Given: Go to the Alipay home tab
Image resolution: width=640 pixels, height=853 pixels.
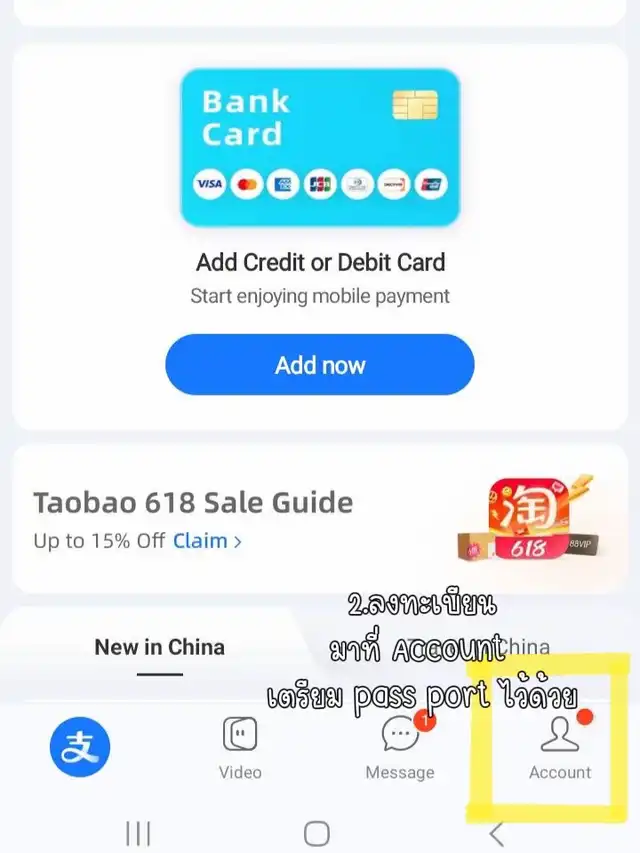Looking at the screenshot, I should pyautogui.click(x=80, y=746).
